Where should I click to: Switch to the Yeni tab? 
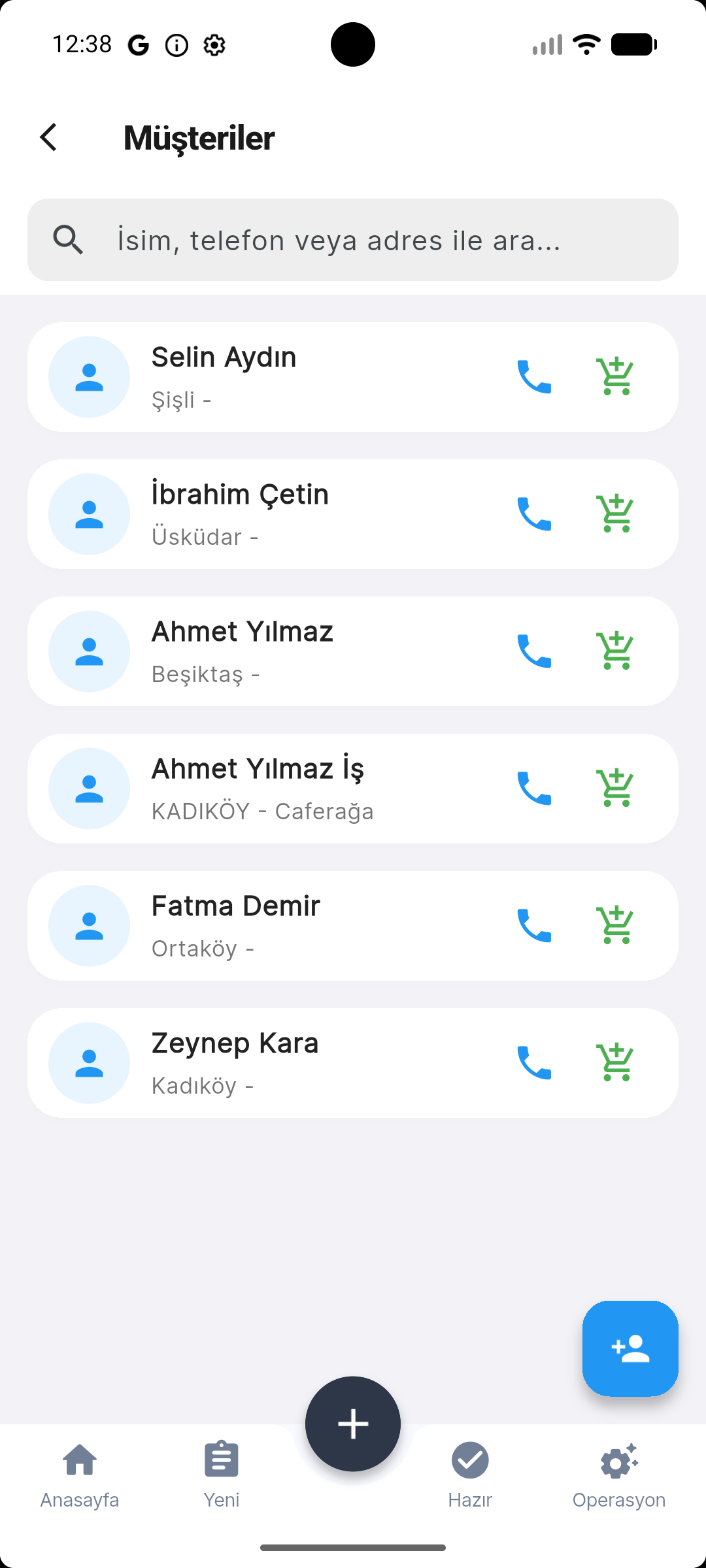point(221,1461)
